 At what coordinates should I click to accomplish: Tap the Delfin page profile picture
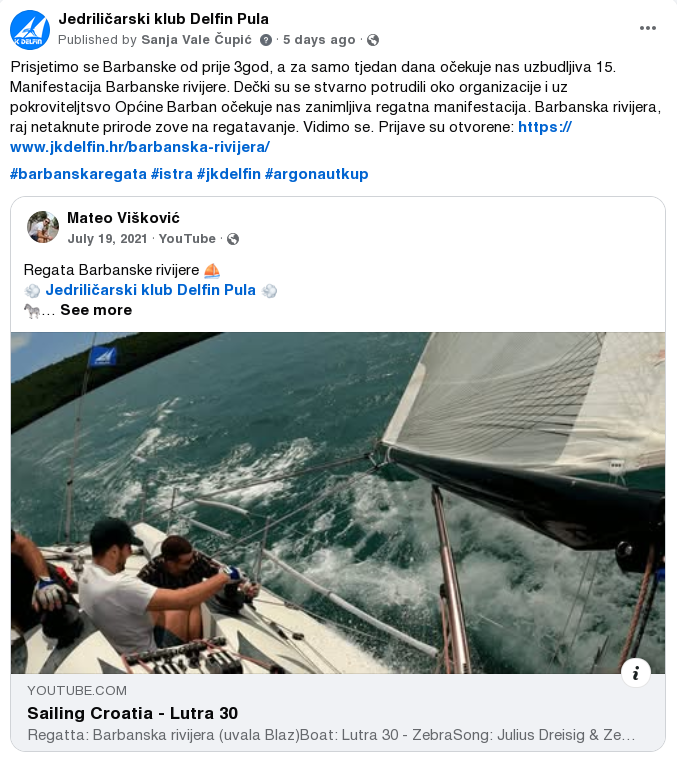30,30
